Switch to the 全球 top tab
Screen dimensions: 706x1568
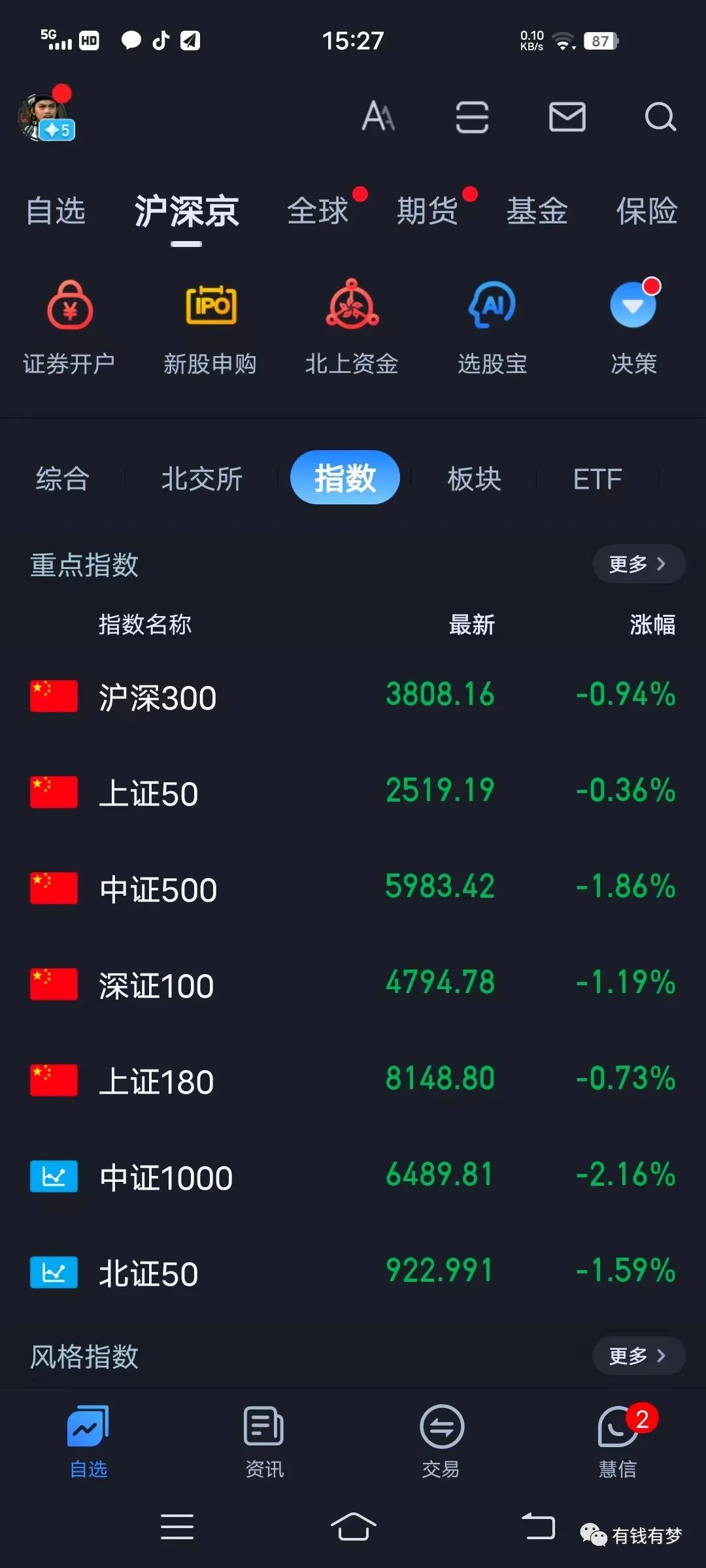[318, 211]
